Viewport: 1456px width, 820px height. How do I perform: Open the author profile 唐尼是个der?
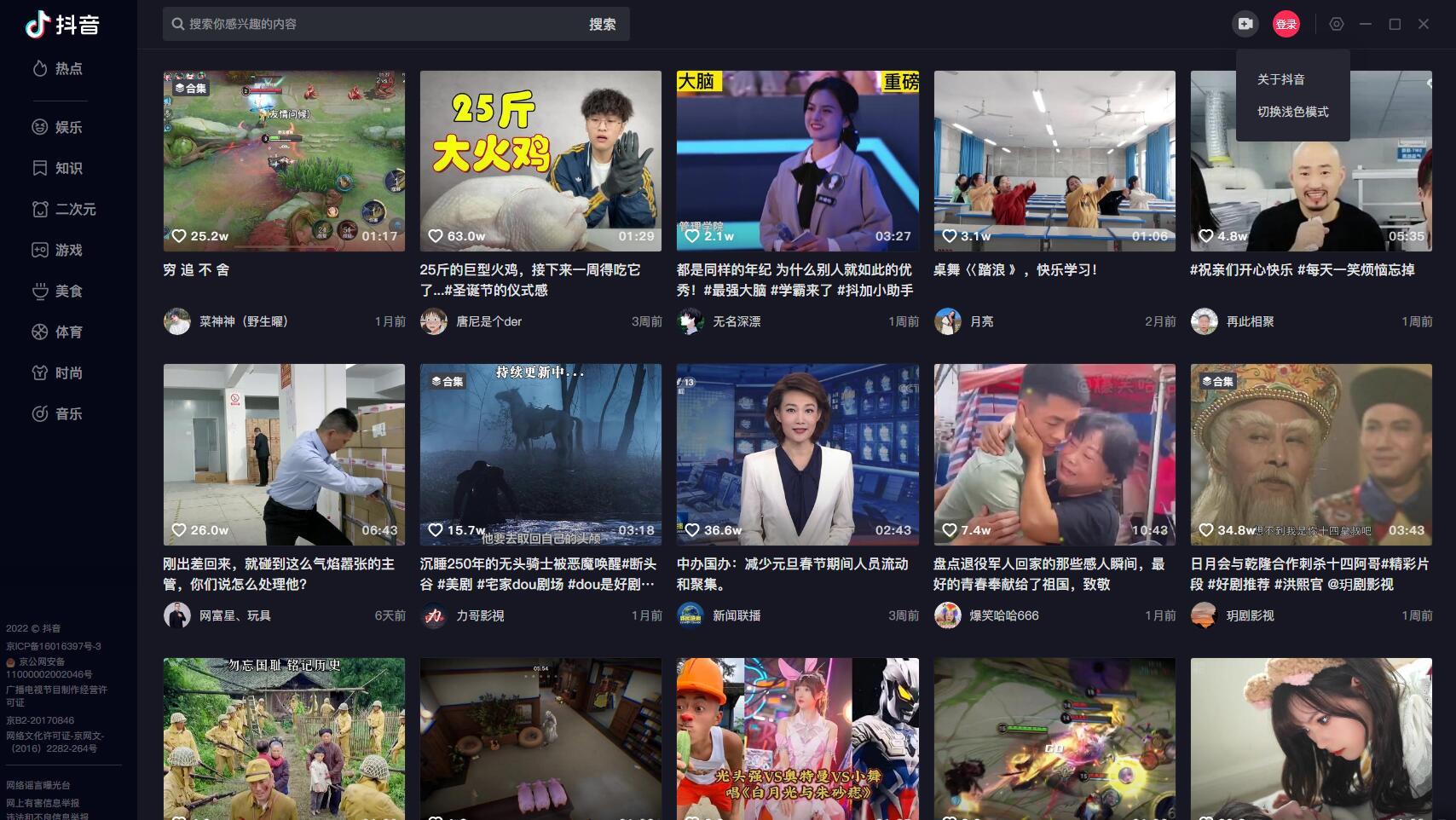coord(488,321)
